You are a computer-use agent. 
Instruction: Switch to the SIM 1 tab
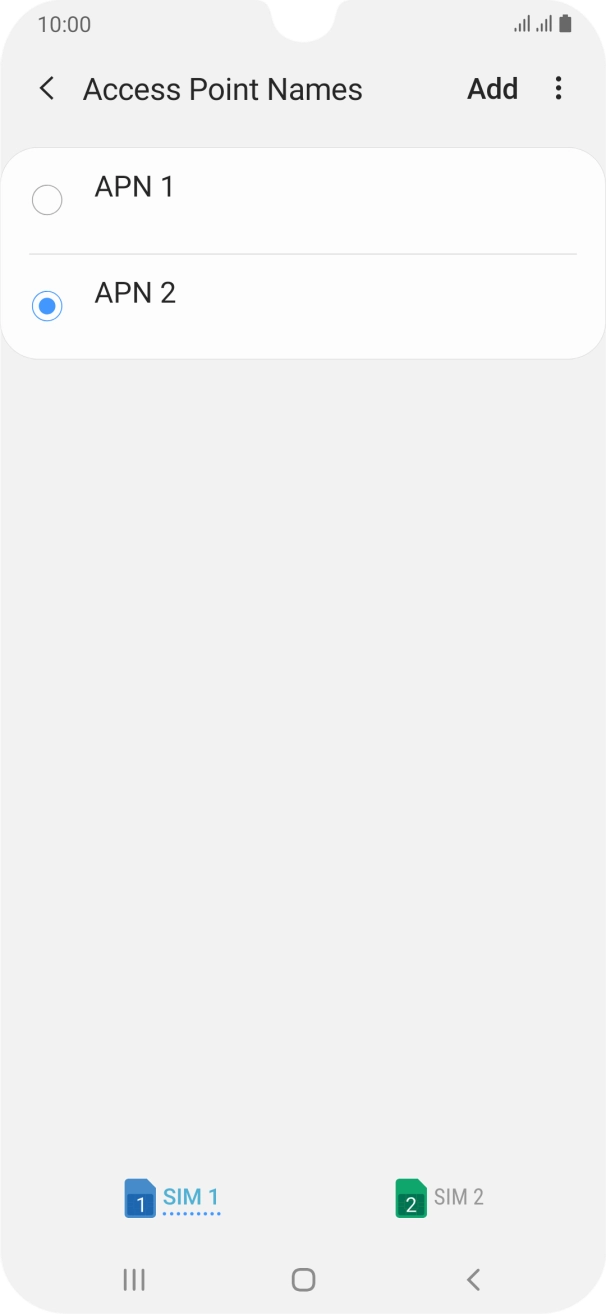pos(171,1197)
